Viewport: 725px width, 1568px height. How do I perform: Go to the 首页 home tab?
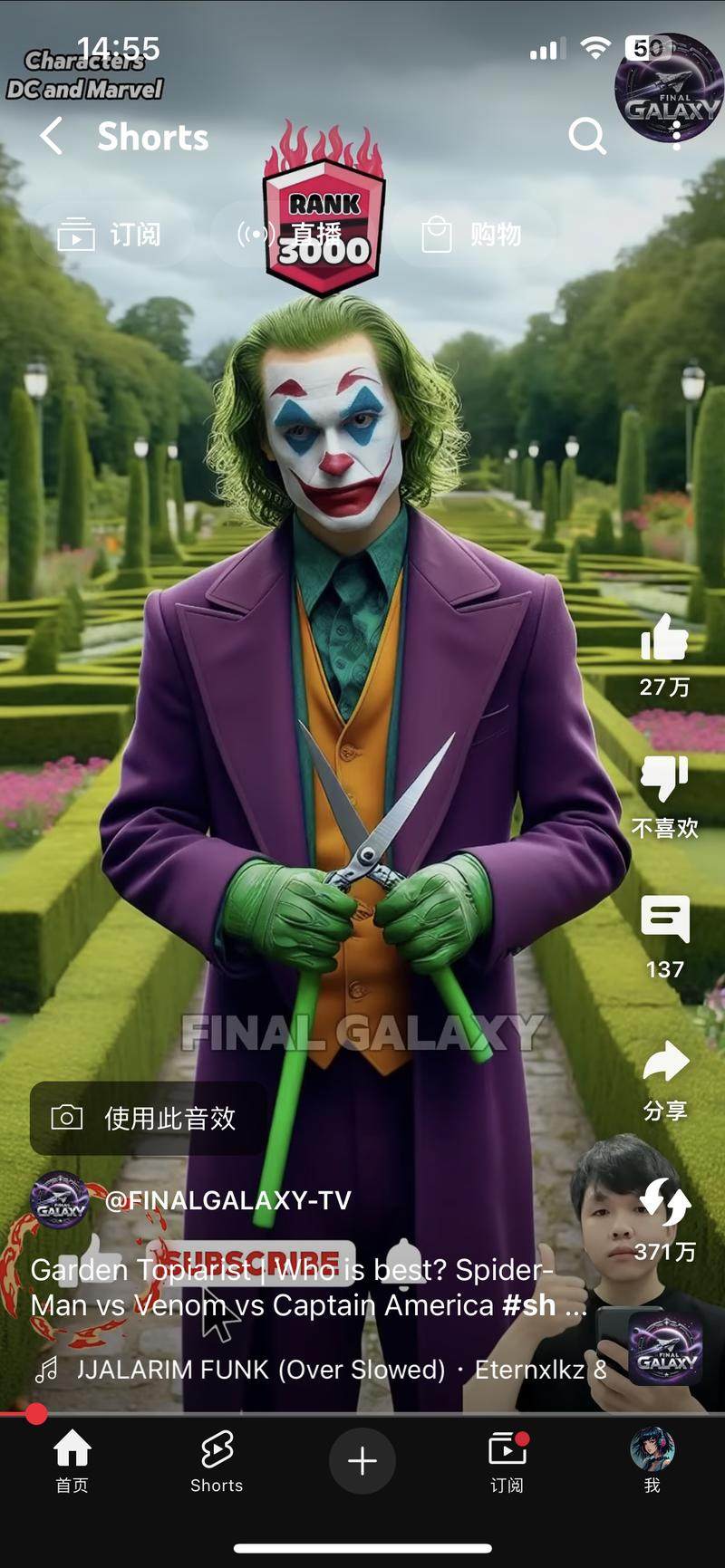click(72, 1460)
